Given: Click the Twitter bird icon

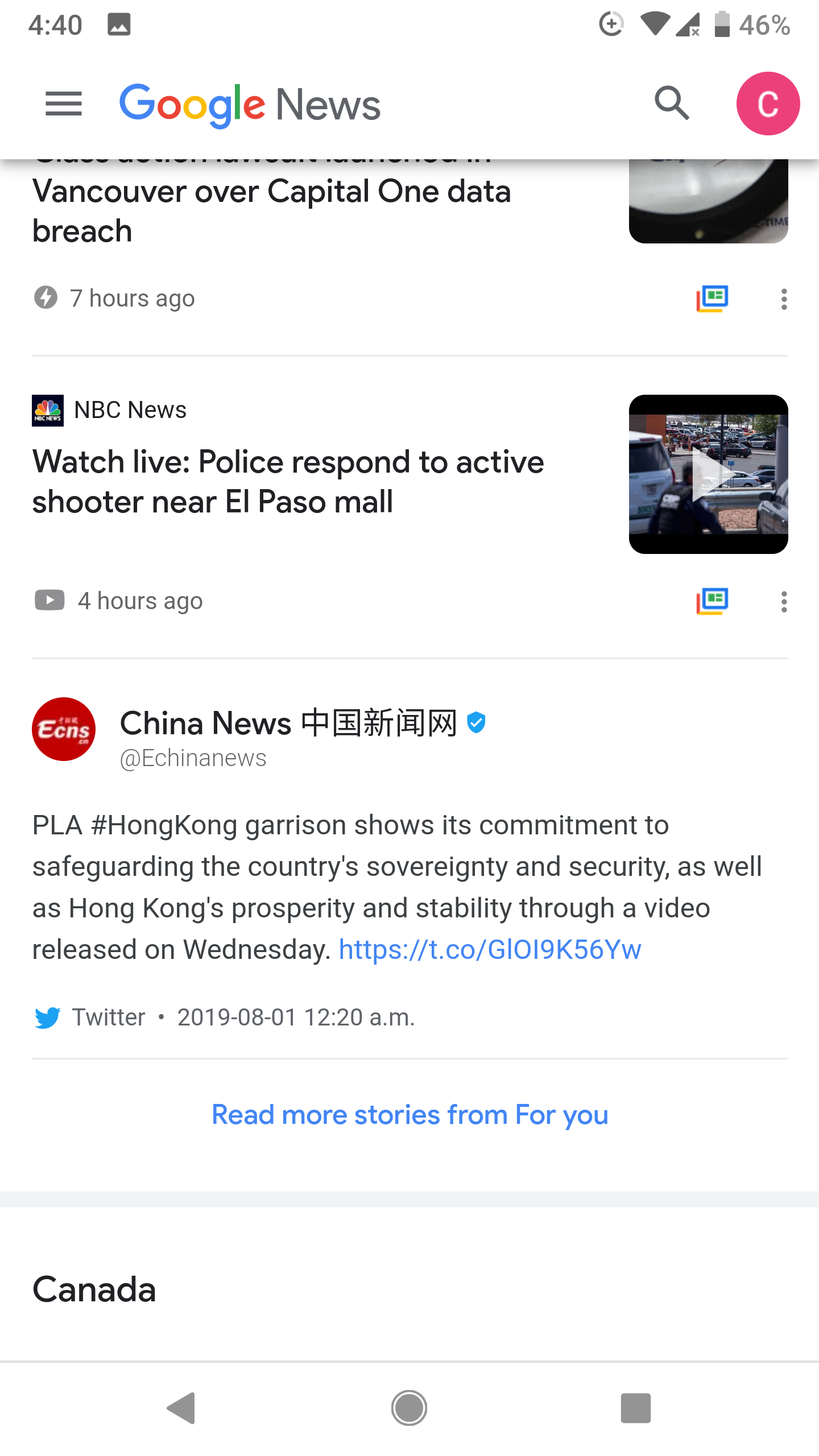Looking at the screenshot, I should pyautogui.click(x=48, y=1017).
